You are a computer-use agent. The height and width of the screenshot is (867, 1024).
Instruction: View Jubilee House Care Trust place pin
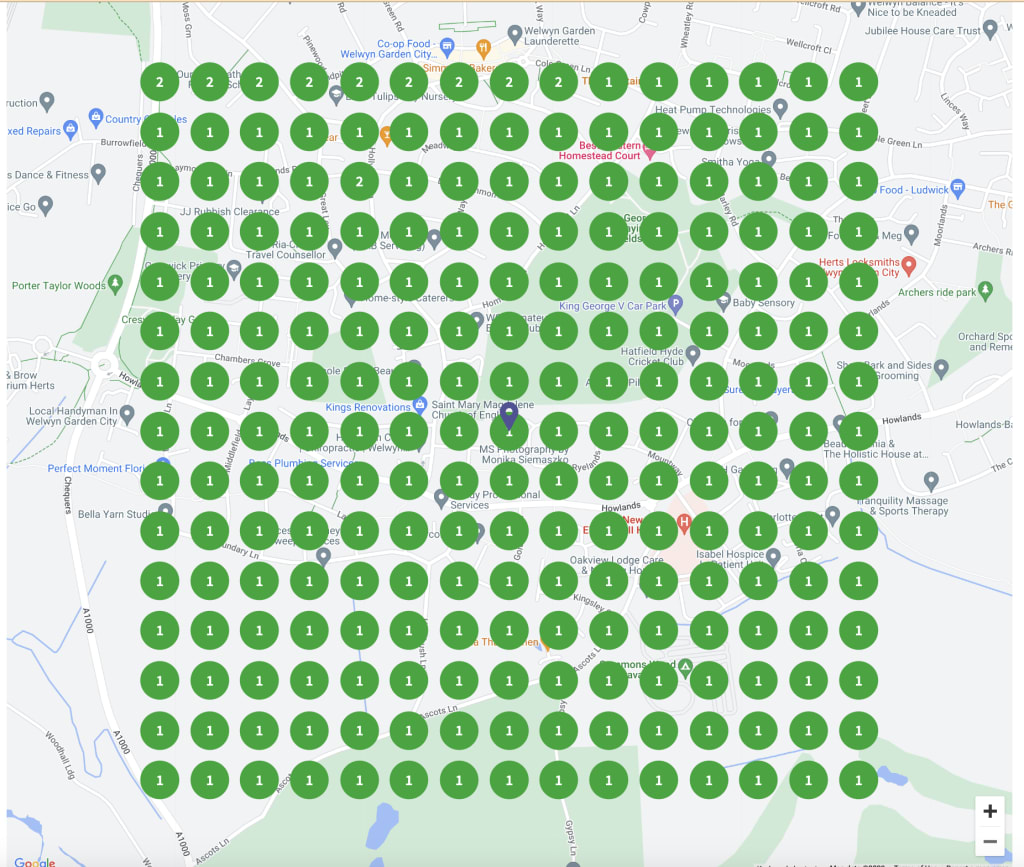pyautogui.click(x=990, y=31)
